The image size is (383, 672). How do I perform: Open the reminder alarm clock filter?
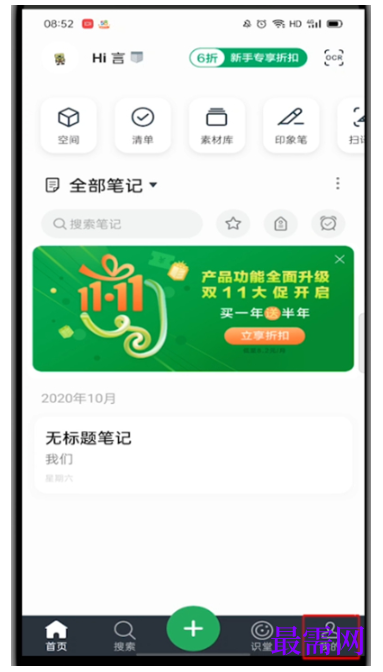pos(328,223)
